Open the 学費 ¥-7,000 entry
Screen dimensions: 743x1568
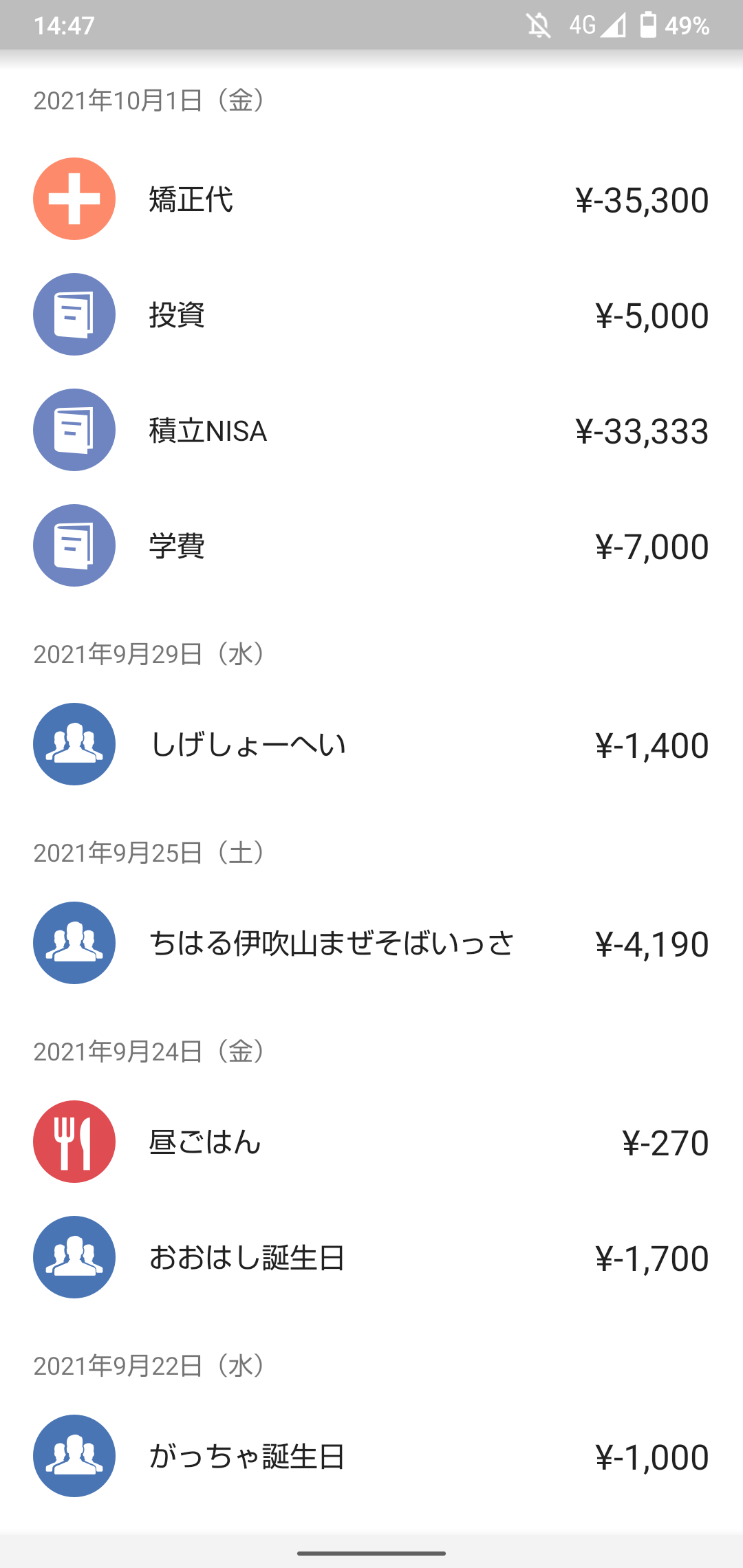(x=371, y=545)
